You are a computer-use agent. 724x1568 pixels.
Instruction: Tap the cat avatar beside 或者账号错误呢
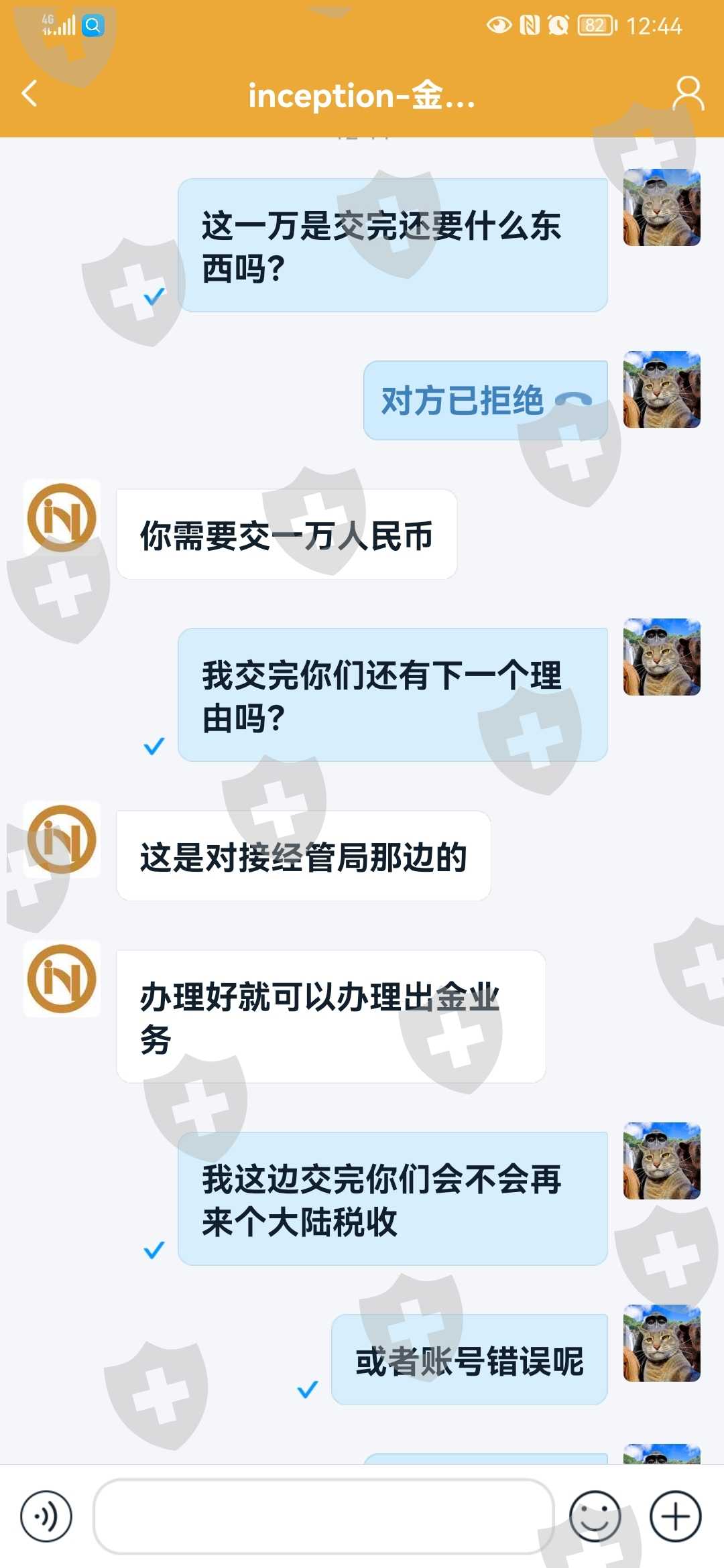662,1344
